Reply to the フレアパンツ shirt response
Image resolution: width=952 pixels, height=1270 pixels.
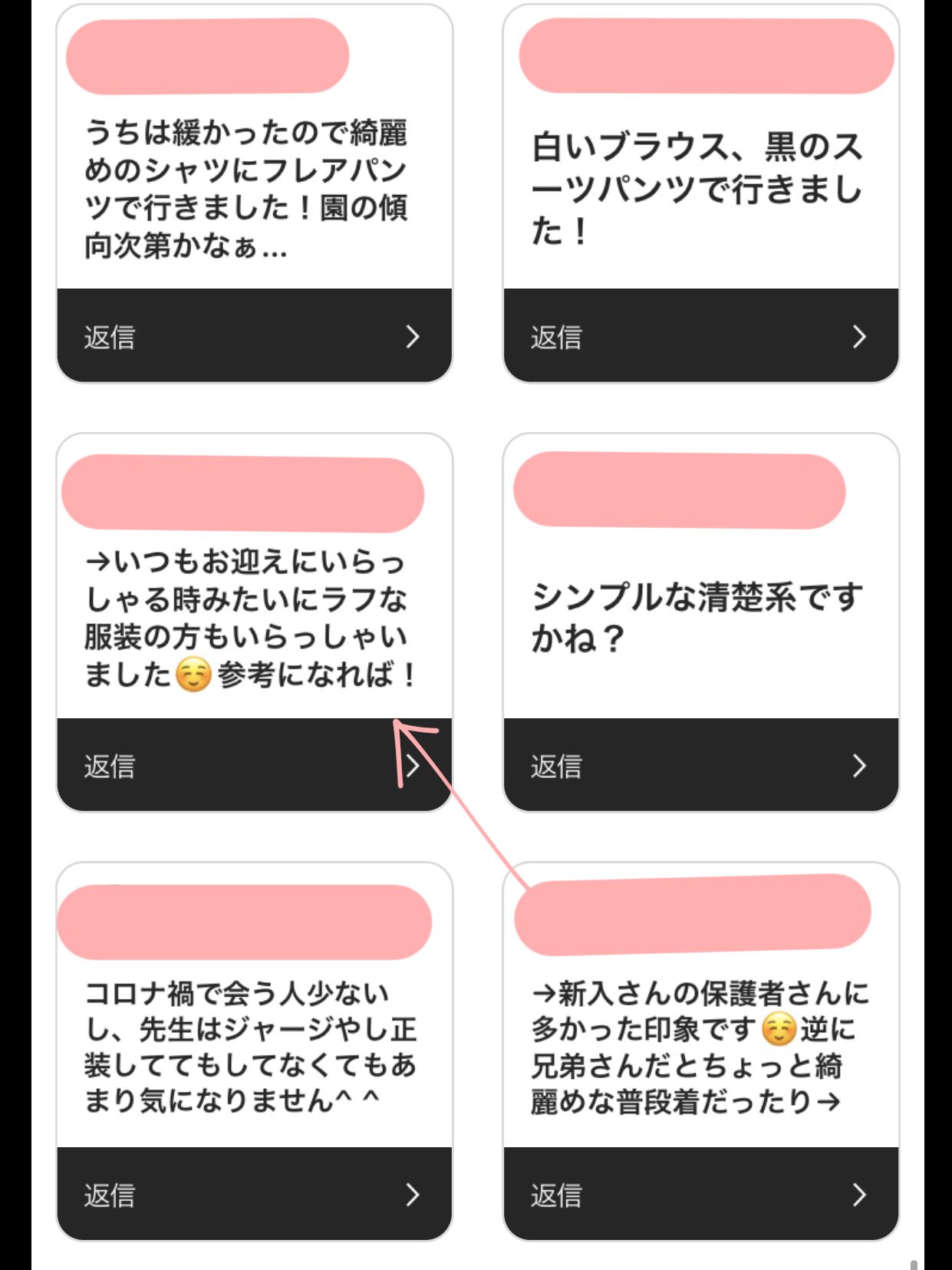(x=253, y=336)
